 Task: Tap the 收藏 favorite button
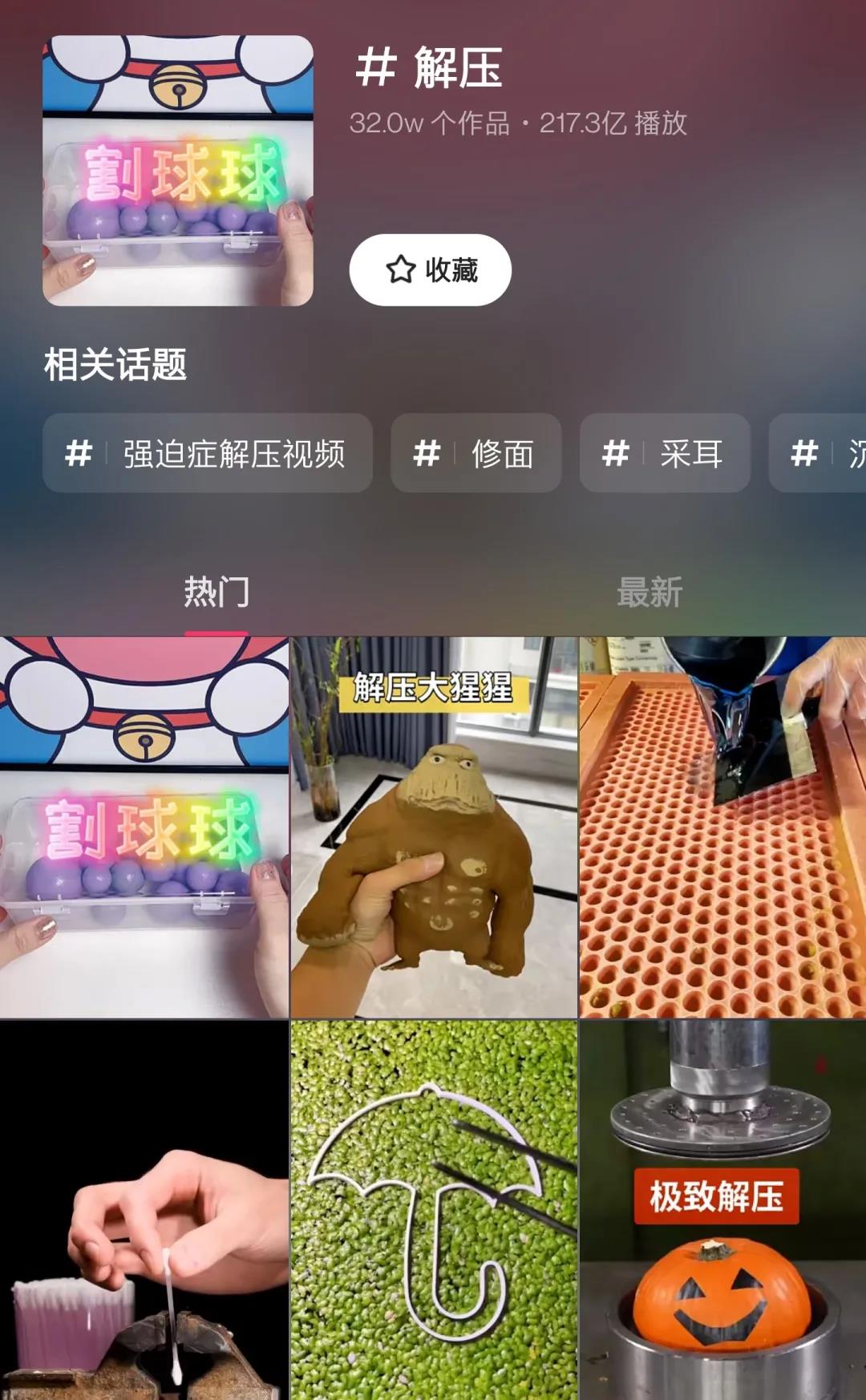(430, 270)
